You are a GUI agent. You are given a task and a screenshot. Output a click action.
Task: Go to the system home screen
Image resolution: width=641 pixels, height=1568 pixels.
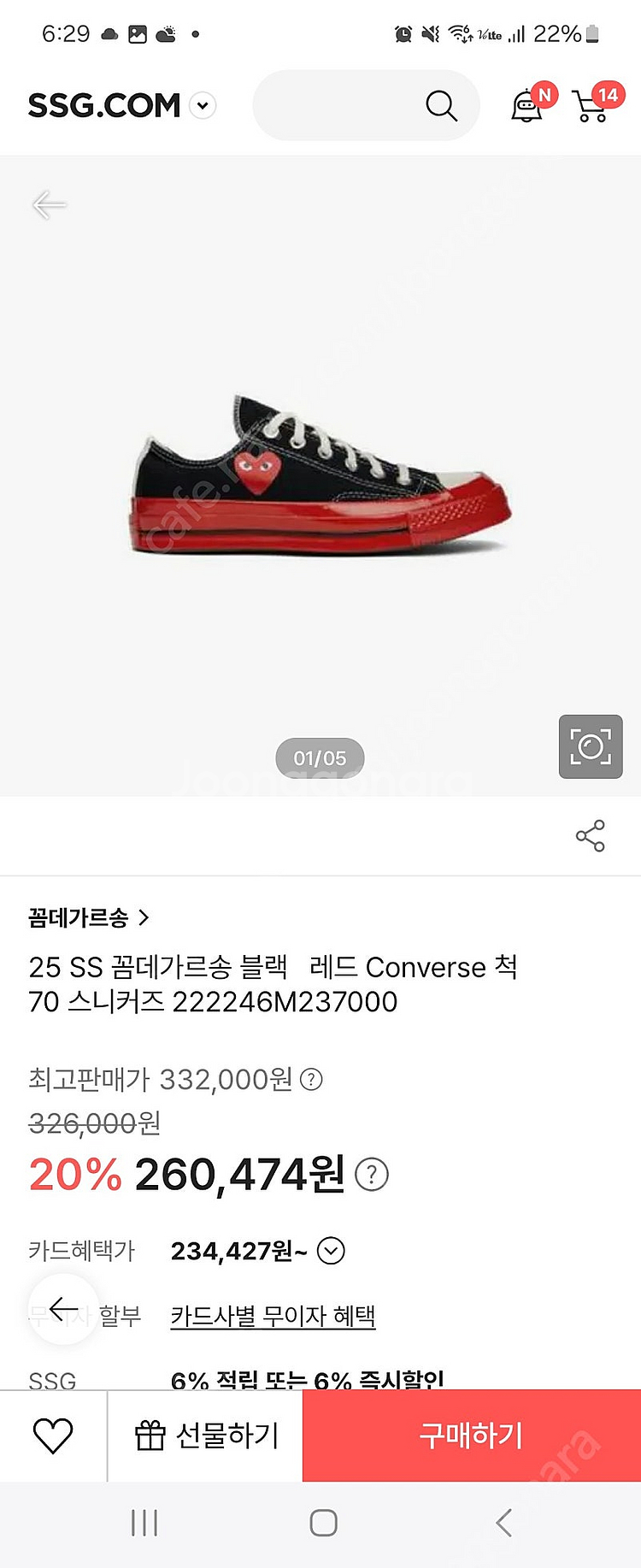pyautogui.click(x=323, y=1523)
